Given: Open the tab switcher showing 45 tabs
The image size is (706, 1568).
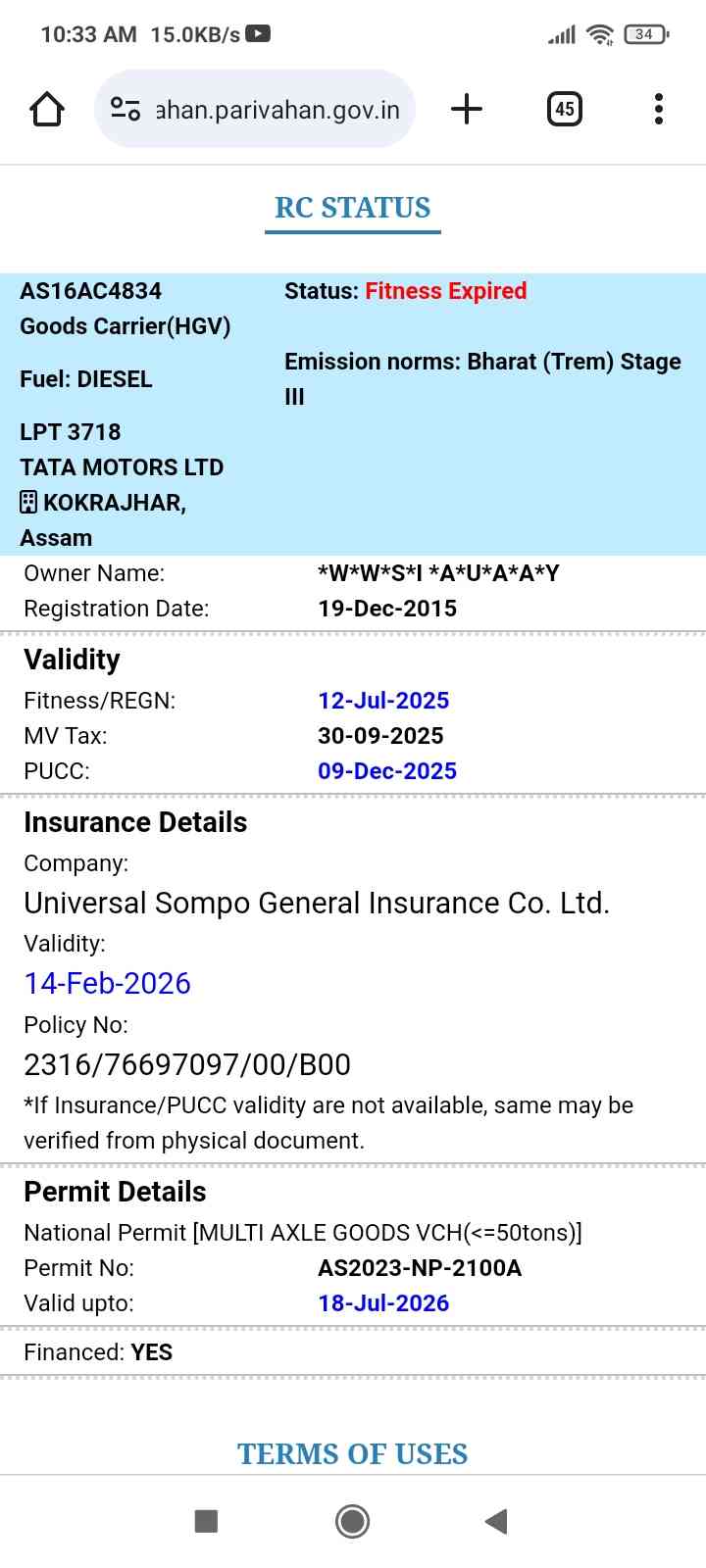Looking at the screenshot, I should point(564,109).
